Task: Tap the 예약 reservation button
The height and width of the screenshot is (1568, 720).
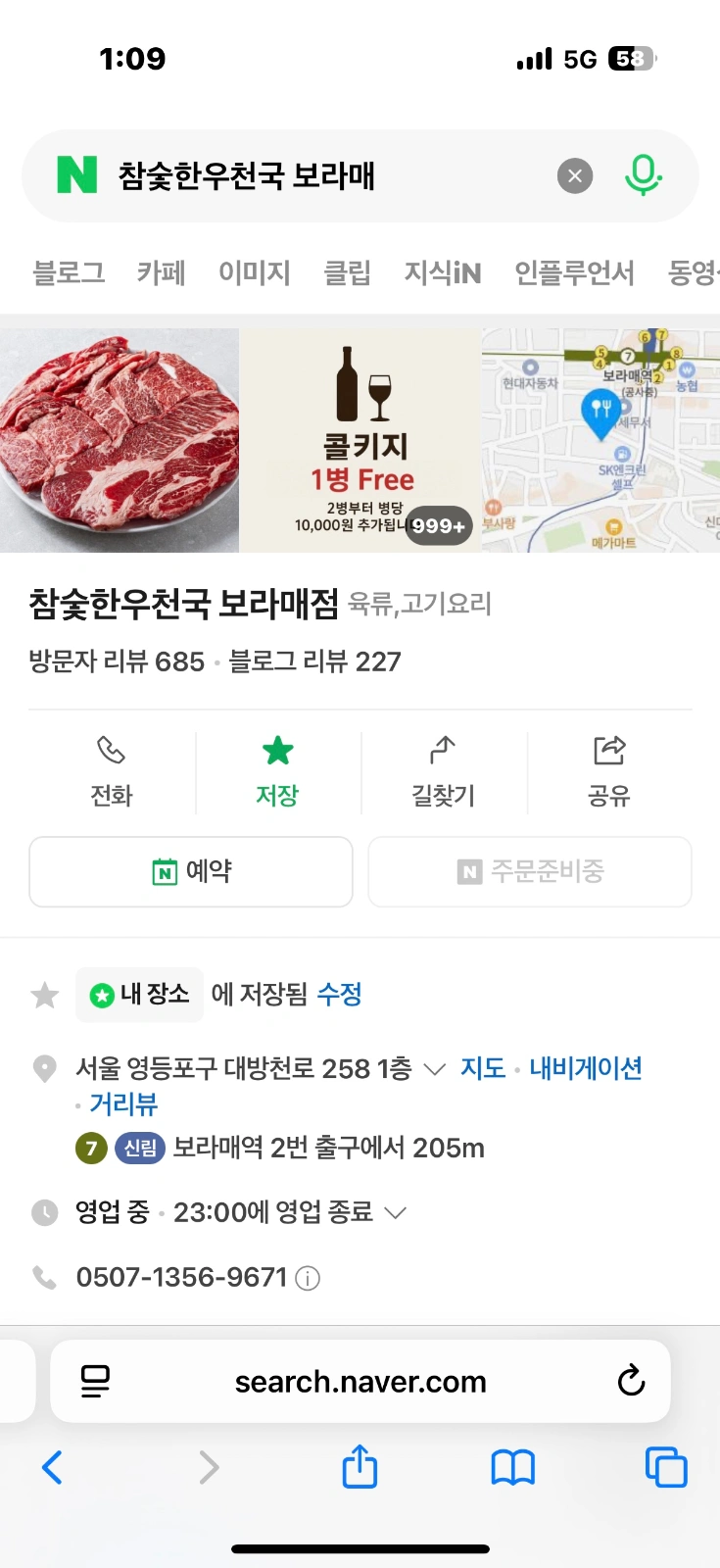Action: [191, 871]
